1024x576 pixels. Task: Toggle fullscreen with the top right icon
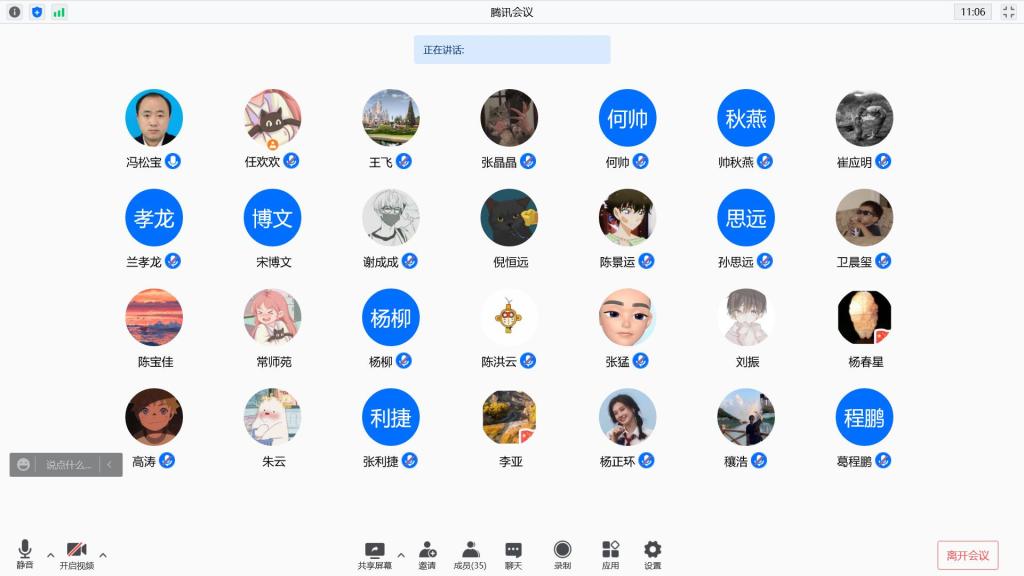pos(1008,12)
